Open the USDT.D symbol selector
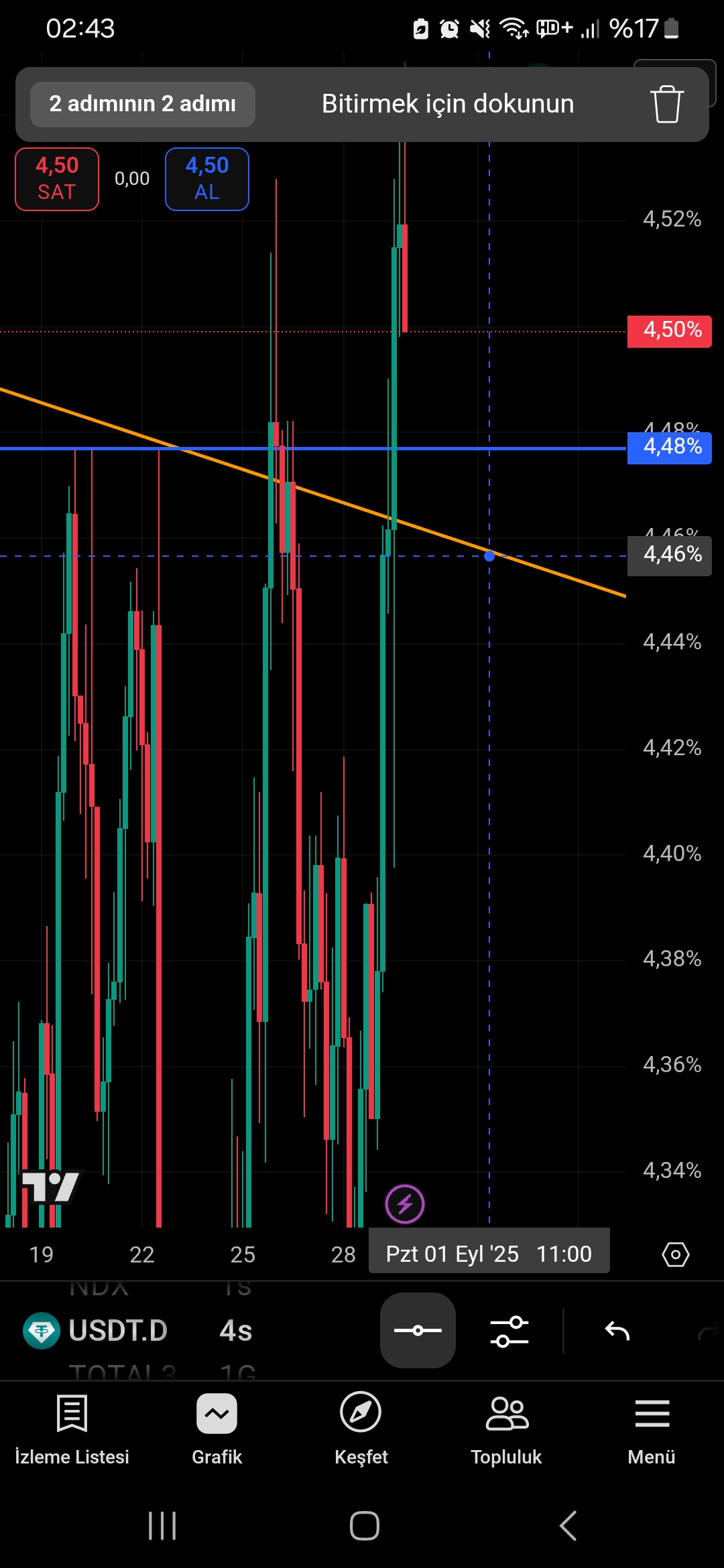This screenshot has height=1568, width=724. [x=96, y=1331]
